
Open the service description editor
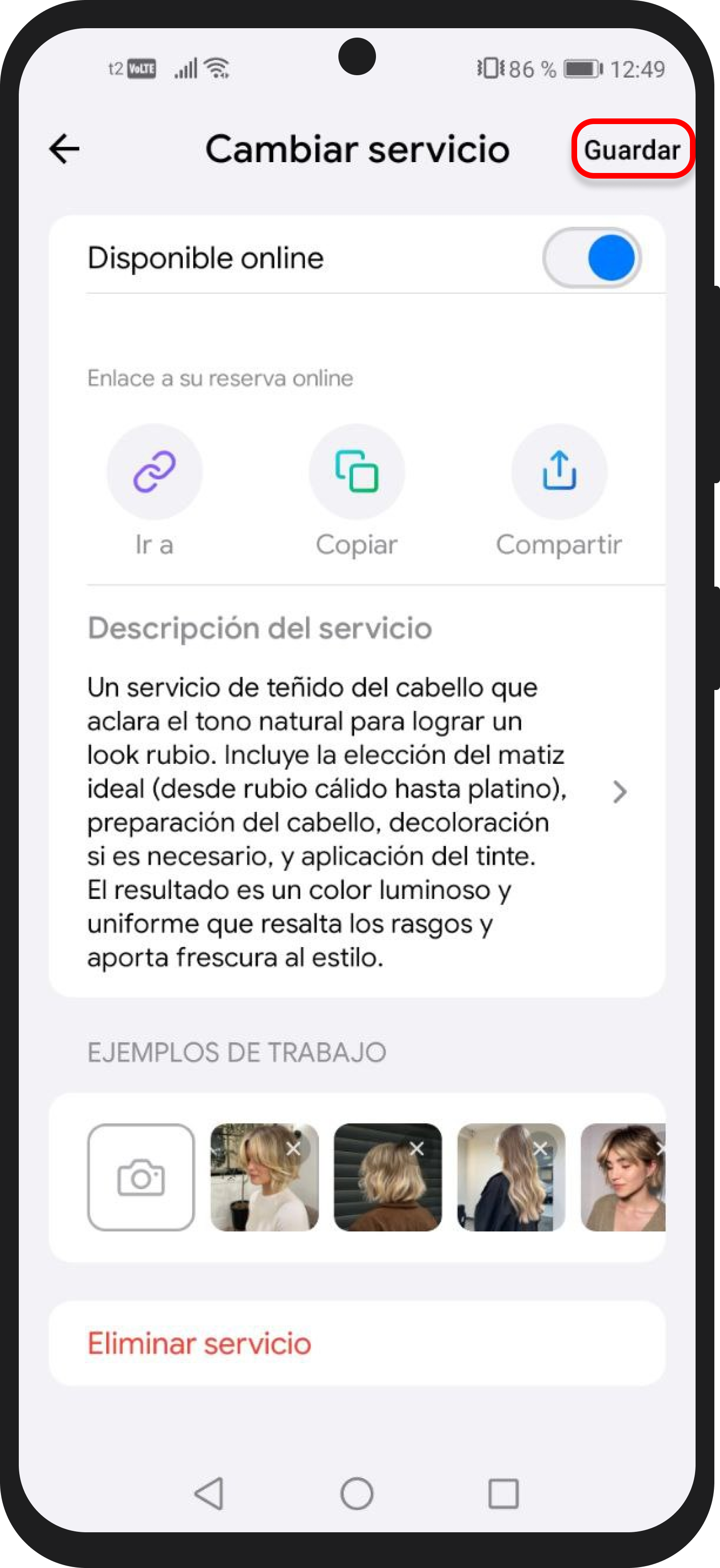(x=619, y=792)
